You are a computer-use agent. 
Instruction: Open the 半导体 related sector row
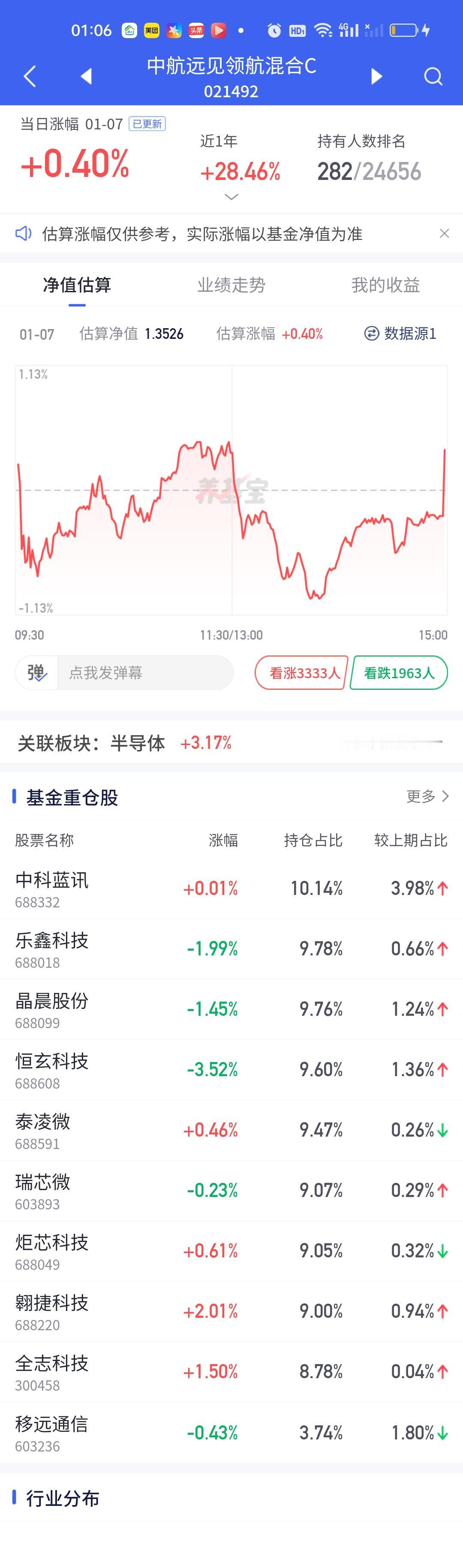pyautogui.click(x=231, y=742)
